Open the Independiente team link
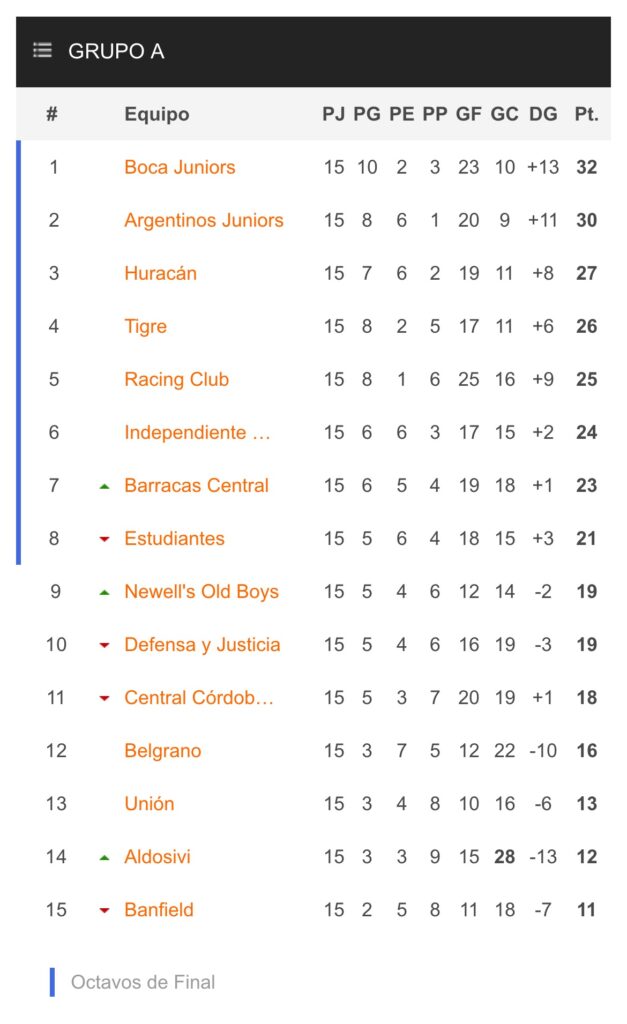Viewport: 627px width, 1024px height. 197,432
